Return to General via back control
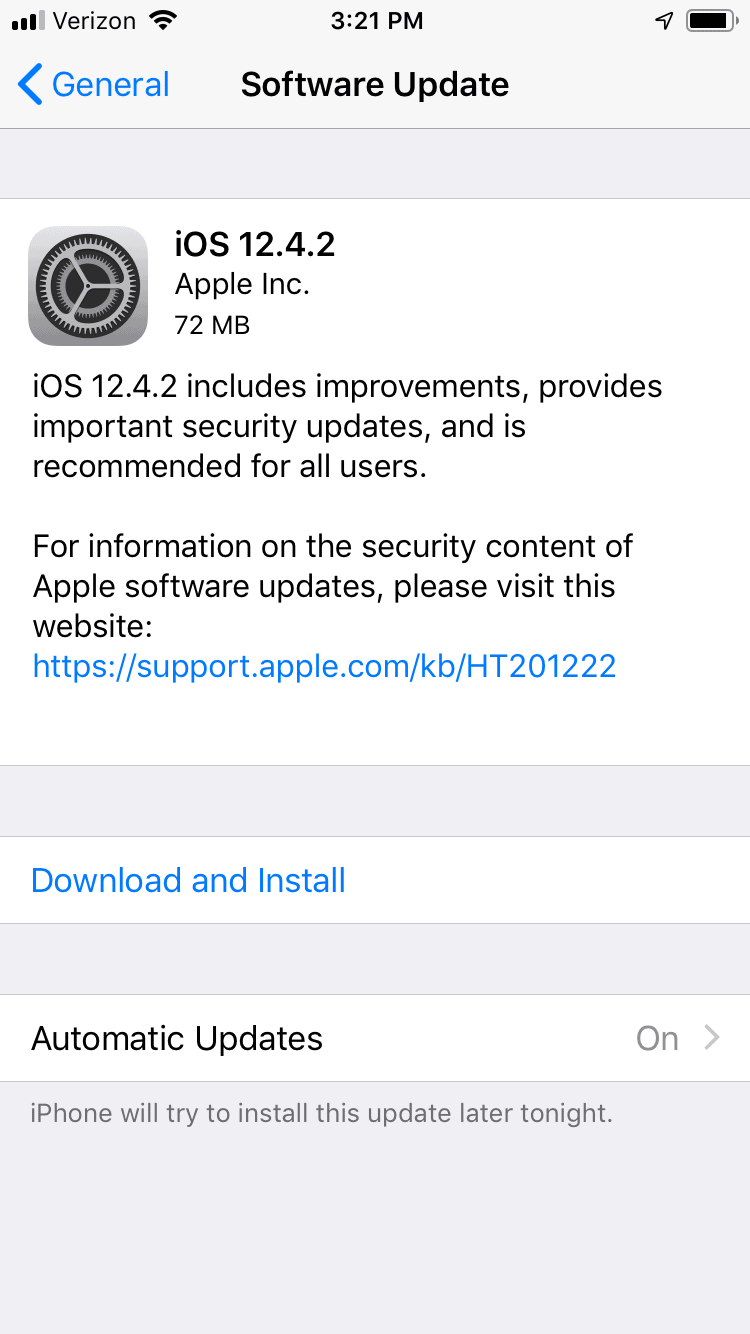The height and width of the screenshot is (1334, 750). [x=93, y=85]
